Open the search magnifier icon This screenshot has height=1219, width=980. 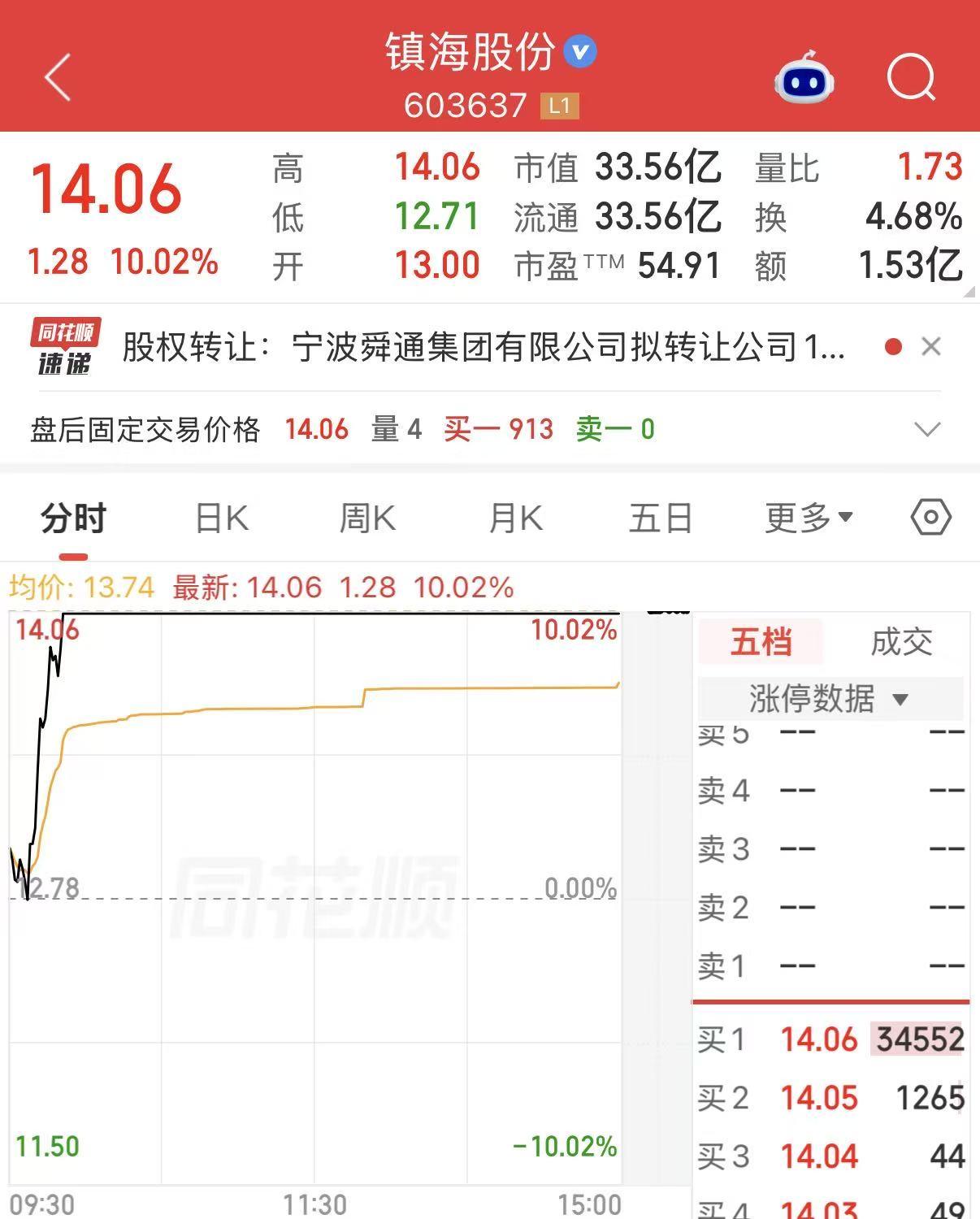click(x=911, y=77)
